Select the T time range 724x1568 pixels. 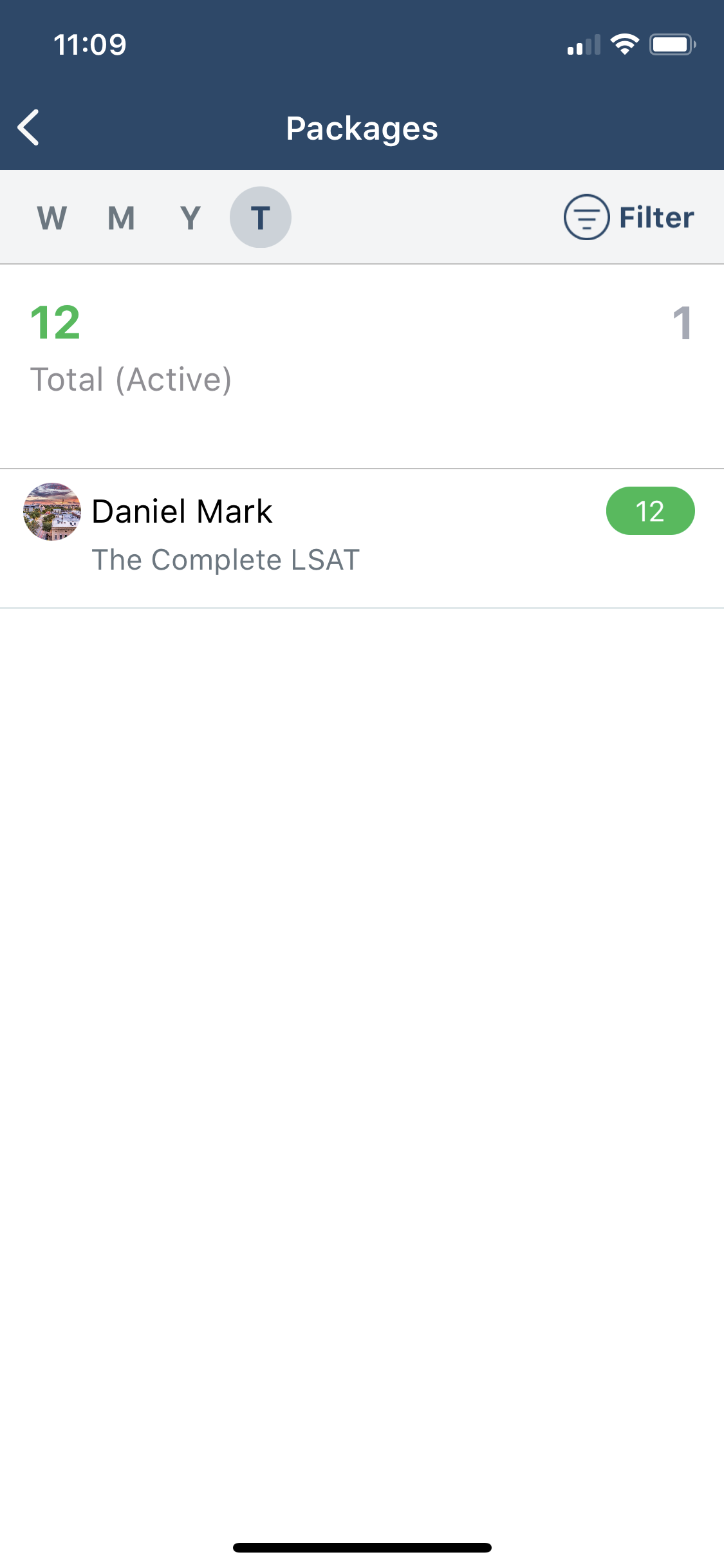(x=261, y=218)
